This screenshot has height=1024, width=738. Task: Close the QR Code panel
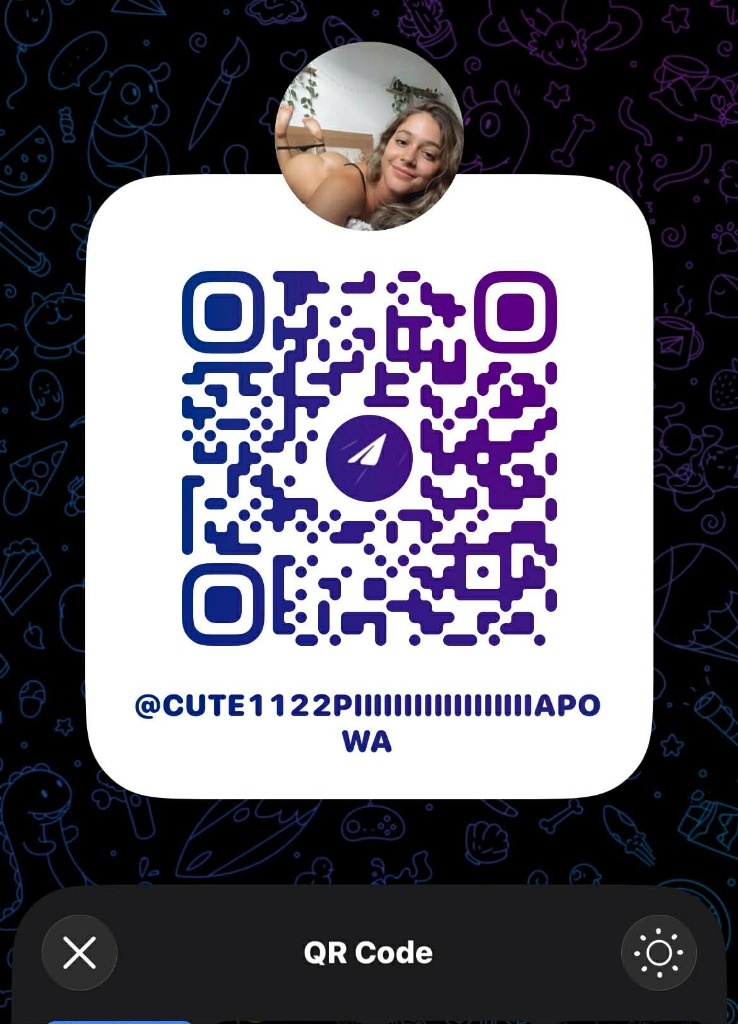pyautogui.click(x=79, y=953)
